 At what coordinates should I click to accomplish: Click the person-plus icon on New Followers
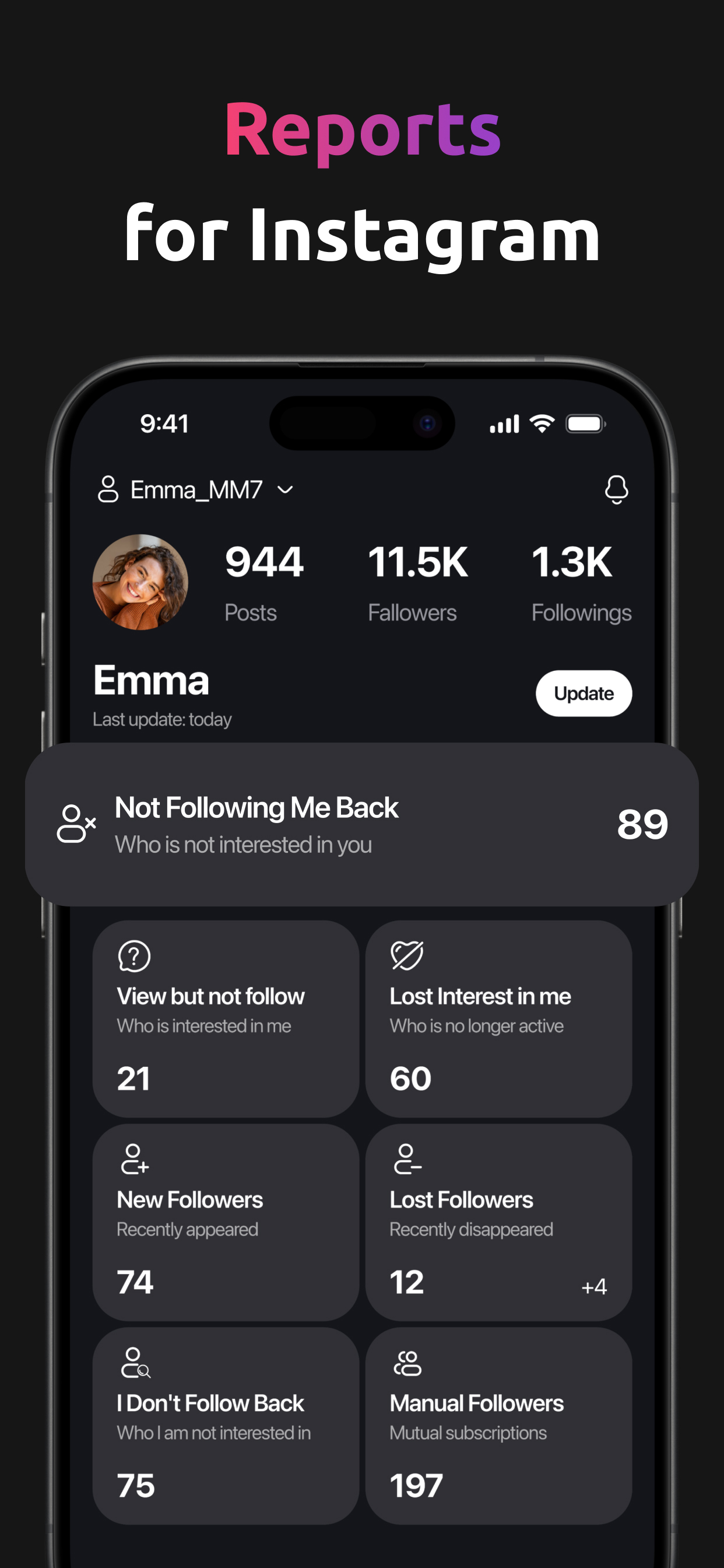click(x=134, y=1158)
